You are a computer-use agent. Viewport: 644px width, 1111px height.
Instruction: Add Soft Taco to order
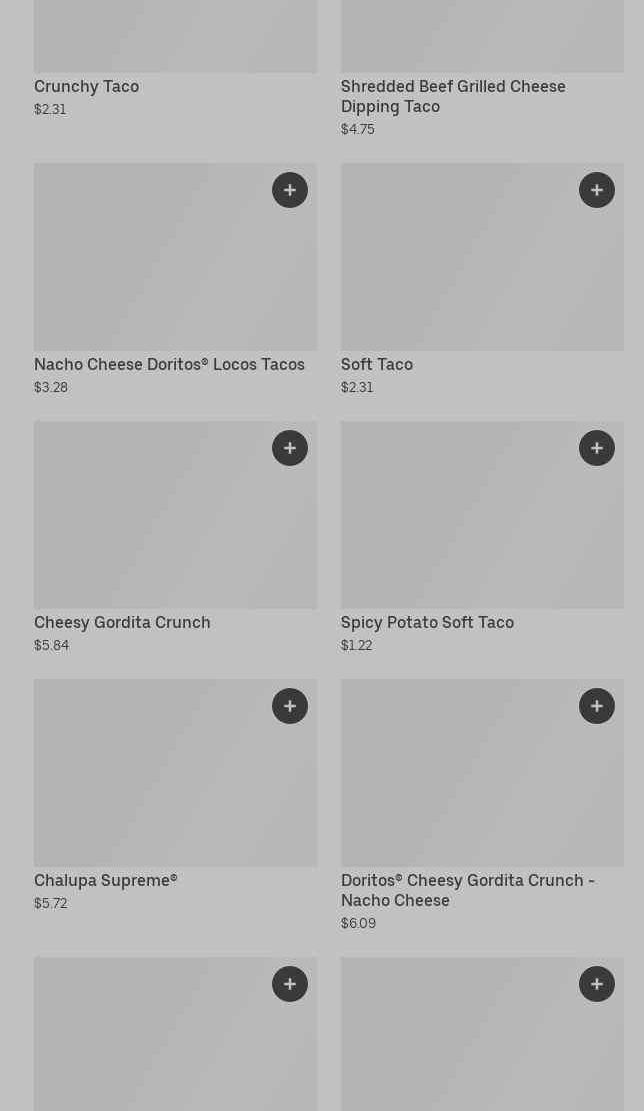pos(597,190)
